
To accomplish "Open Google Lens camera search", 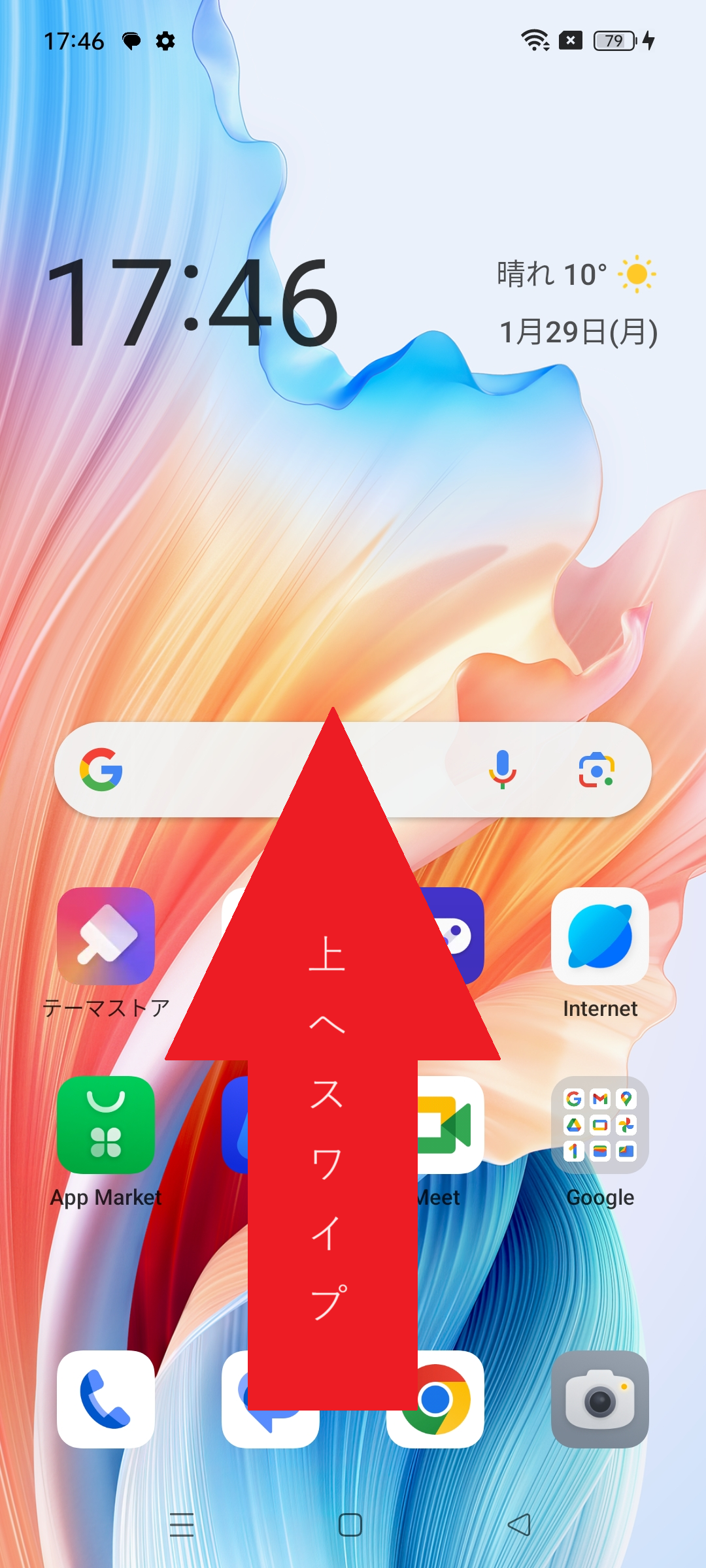I will coord(596,770).
